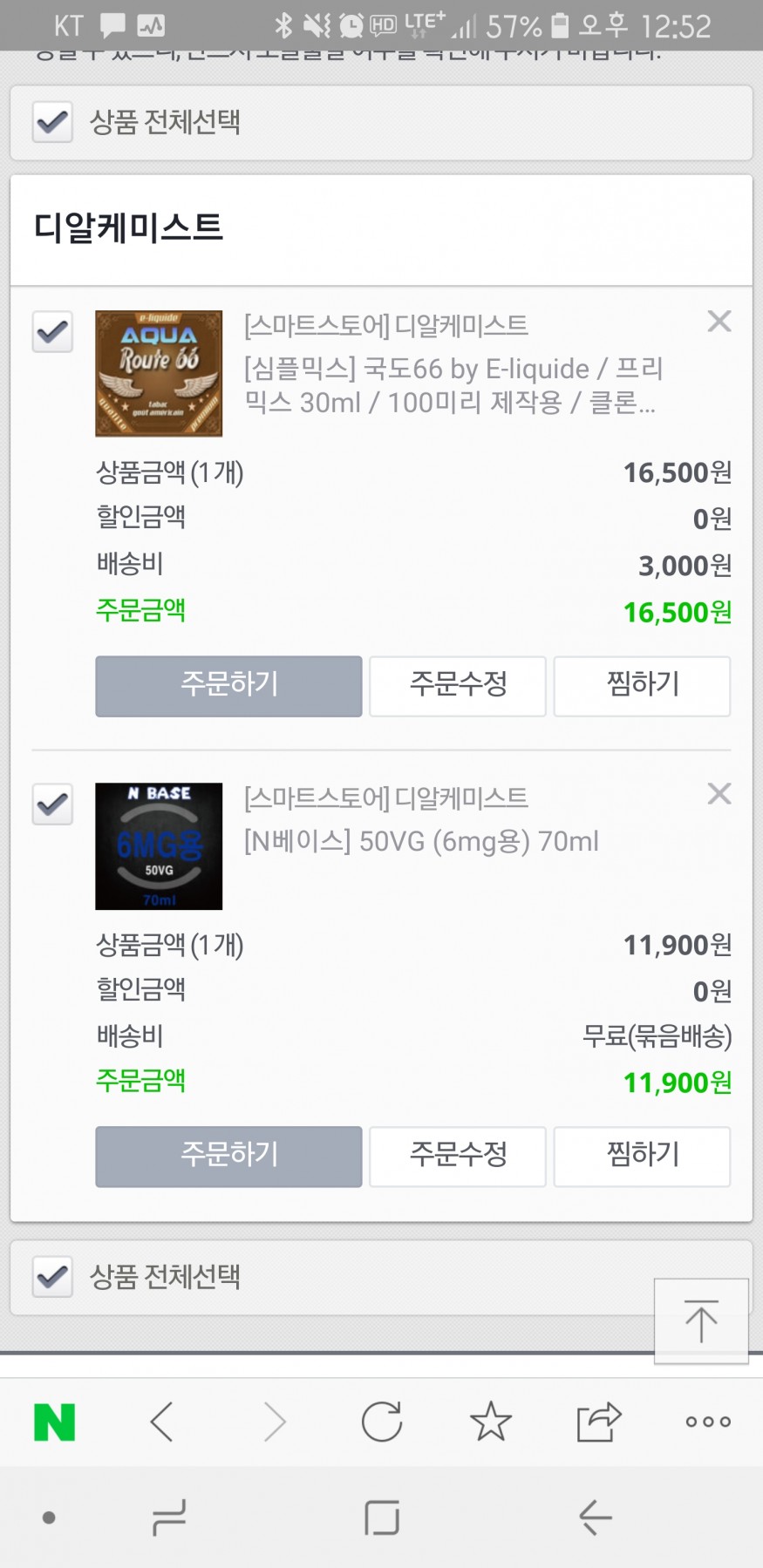Bookmark this page with the star icon

[491, 1422]
